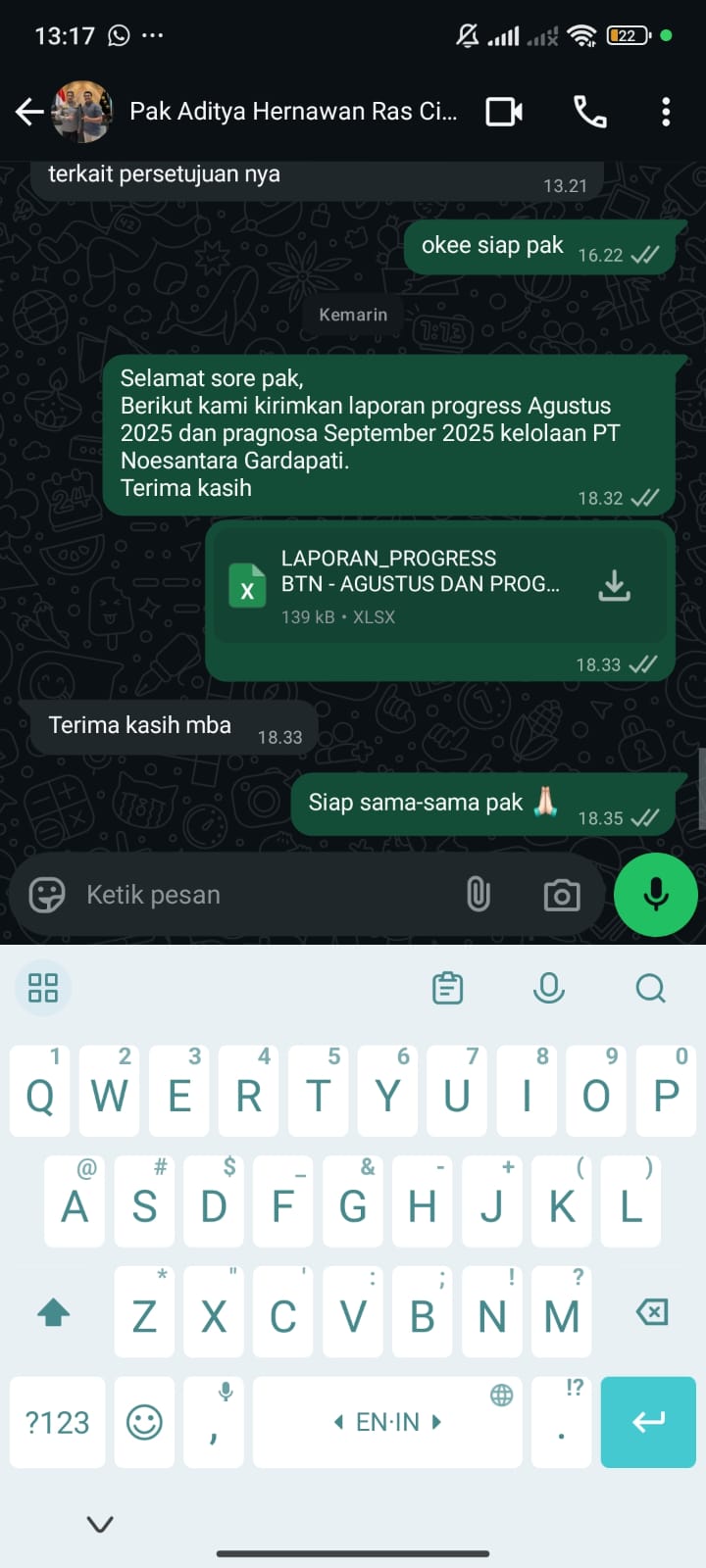
Task: Download the LAPORAN_PROGRESS XLSX file
Action: pos(614,585)
